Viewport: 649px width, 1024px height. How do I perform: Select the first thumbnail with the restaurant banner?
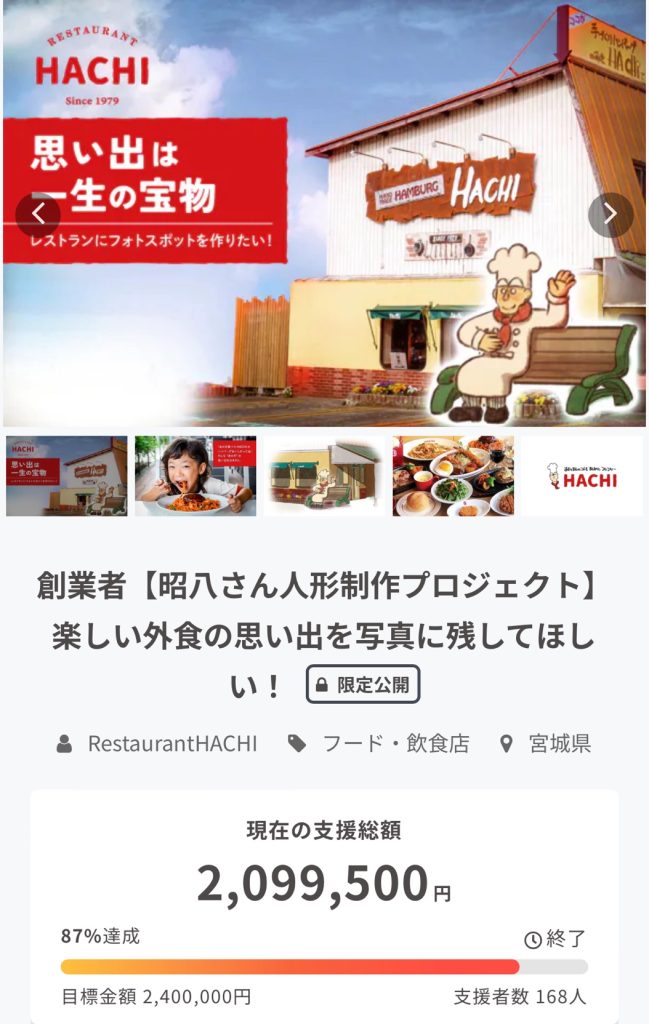click(x=66, y=476)
